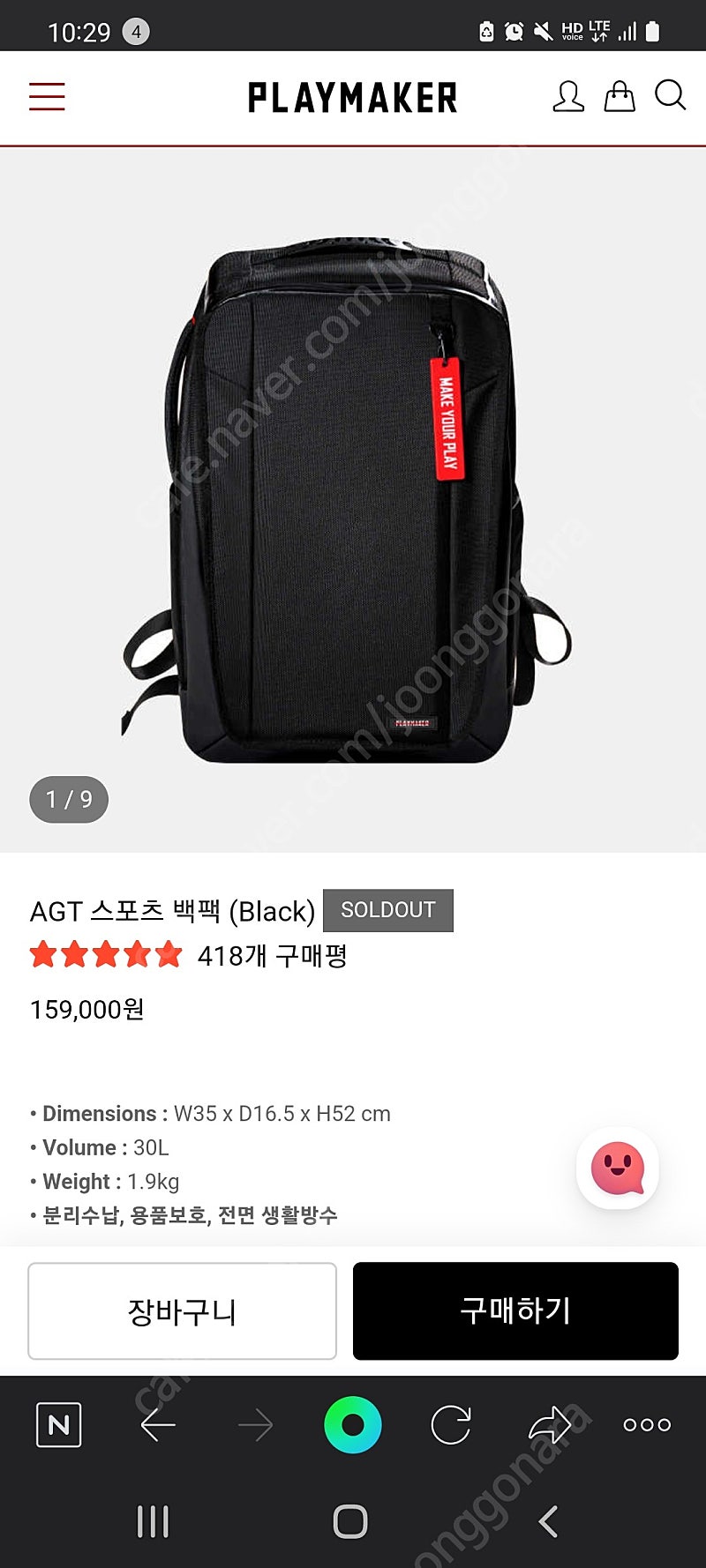Tap the PLAYMAKER logo to go home
The image size is (706, 1568).
352,98
